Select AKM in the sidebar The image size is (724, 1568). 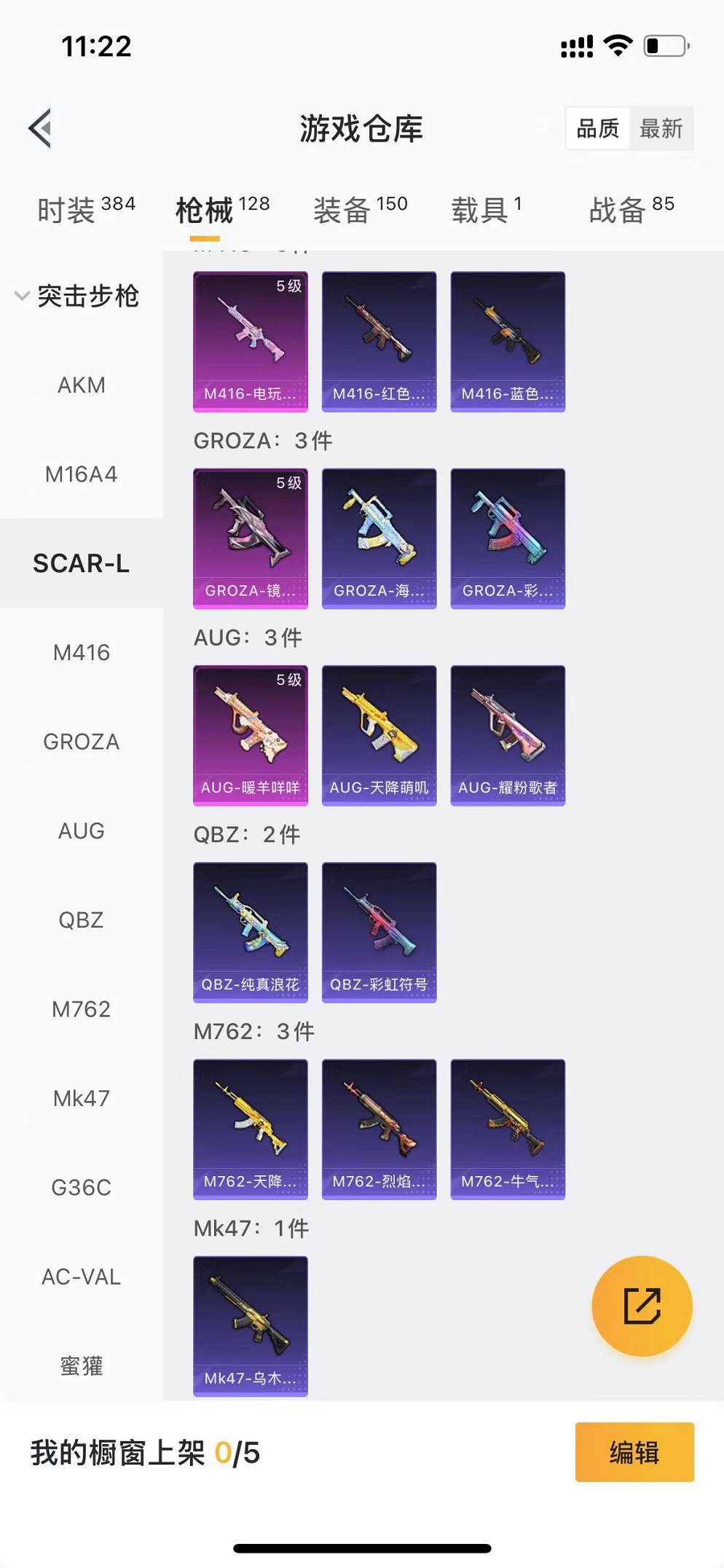click(81, 385)
